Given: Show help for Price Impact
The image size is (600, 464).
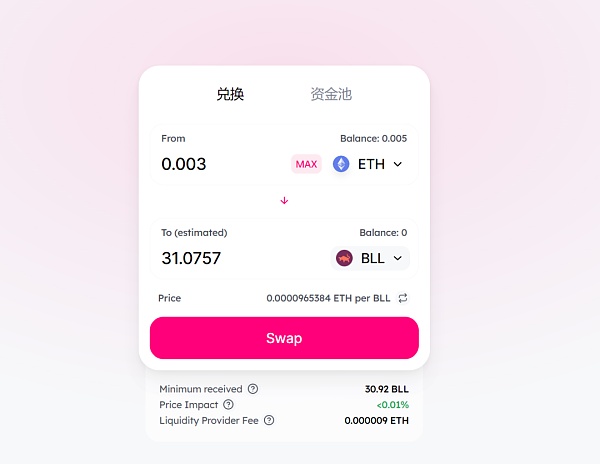Looking at the screenshot, I should (229, 404).
